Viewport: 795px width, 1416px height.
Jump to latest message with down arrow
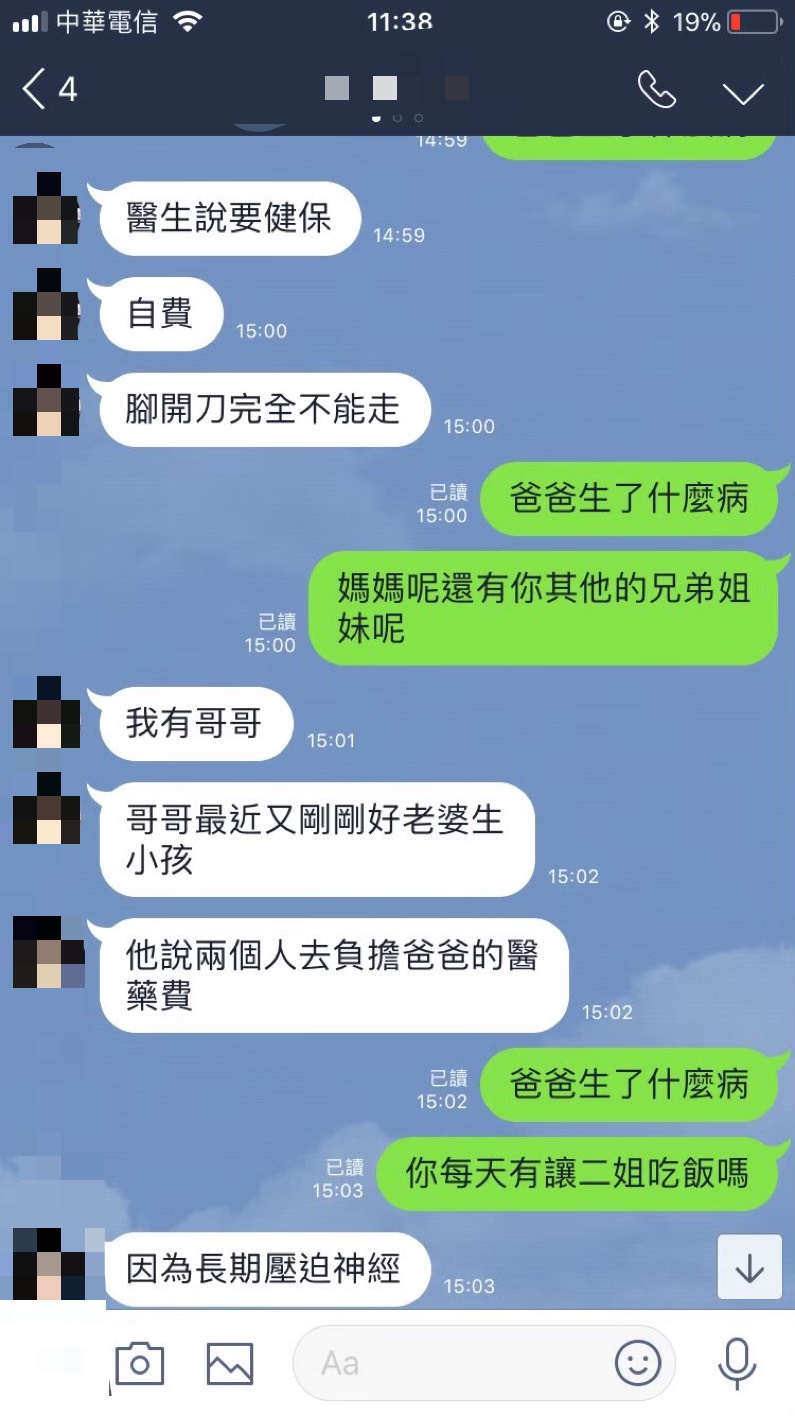[x=750, y=1268]
